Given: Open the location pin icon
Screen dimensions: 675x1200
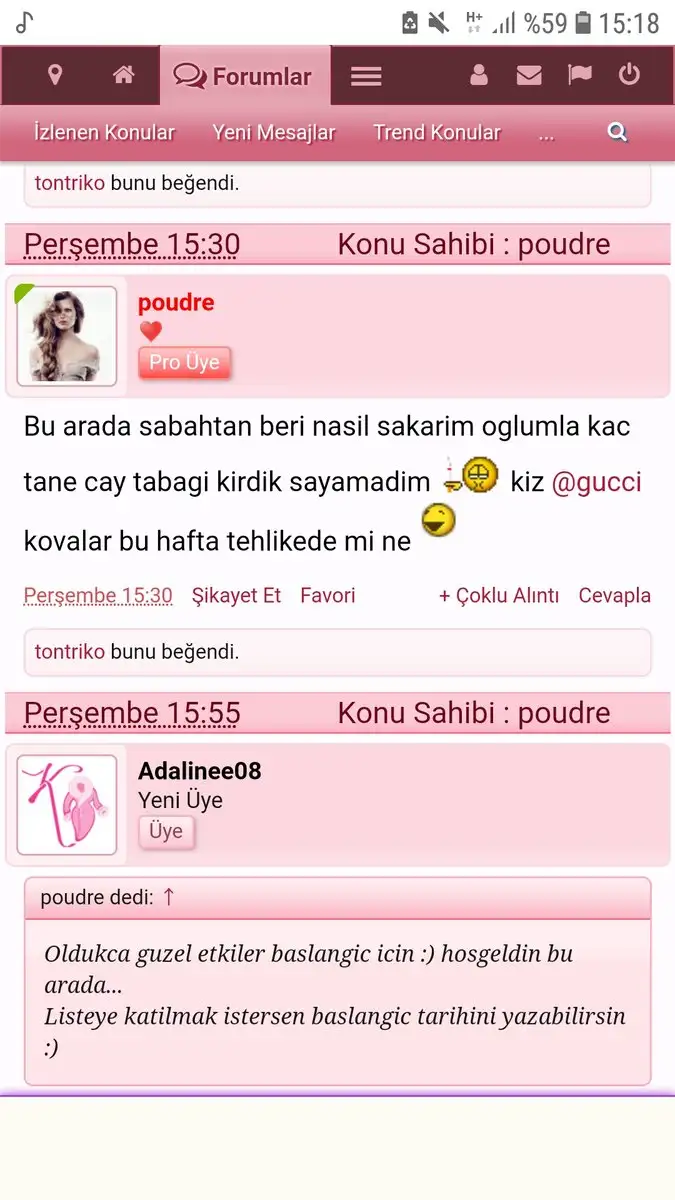Looking at the screenshot, I should click(55, 75).
